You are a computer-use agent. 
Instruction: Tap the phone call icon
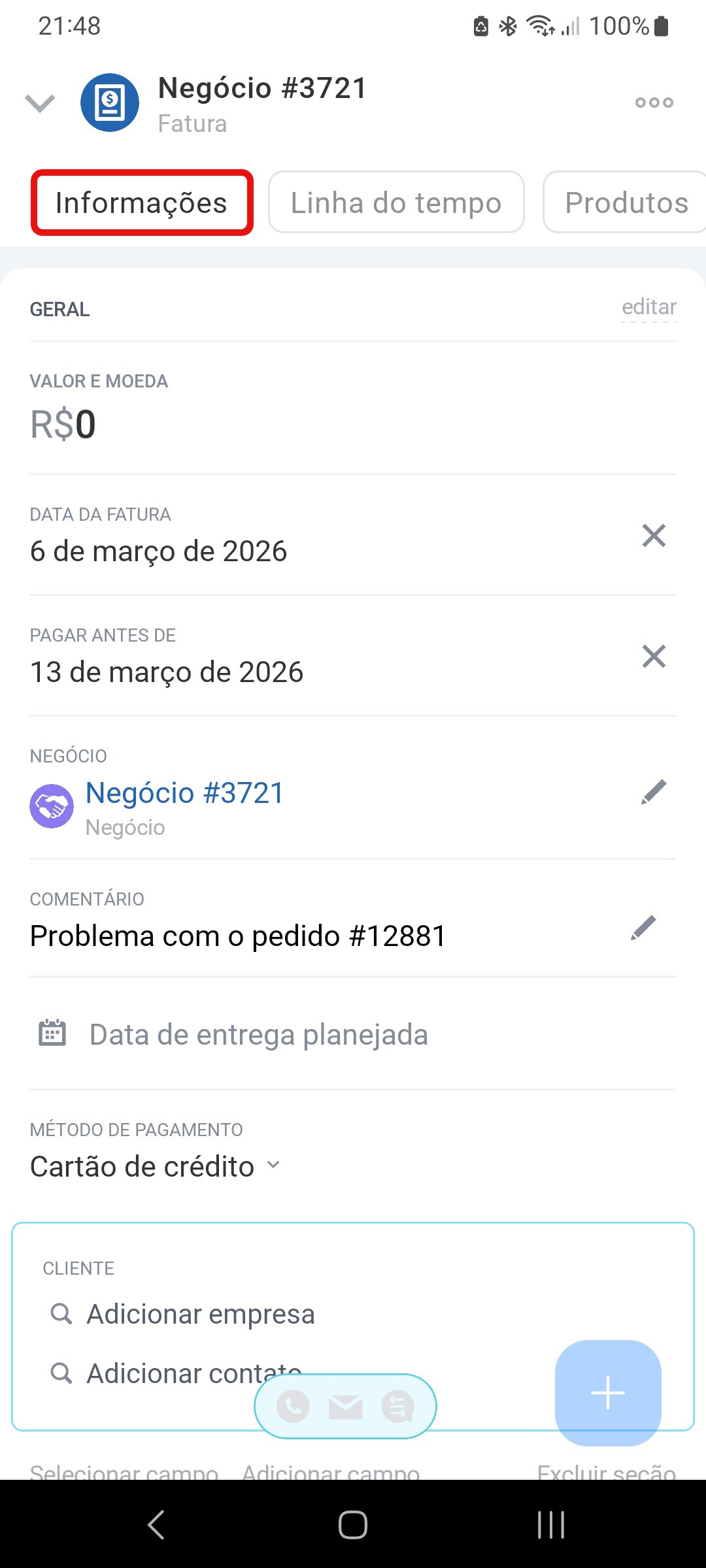coord(293,1406)
